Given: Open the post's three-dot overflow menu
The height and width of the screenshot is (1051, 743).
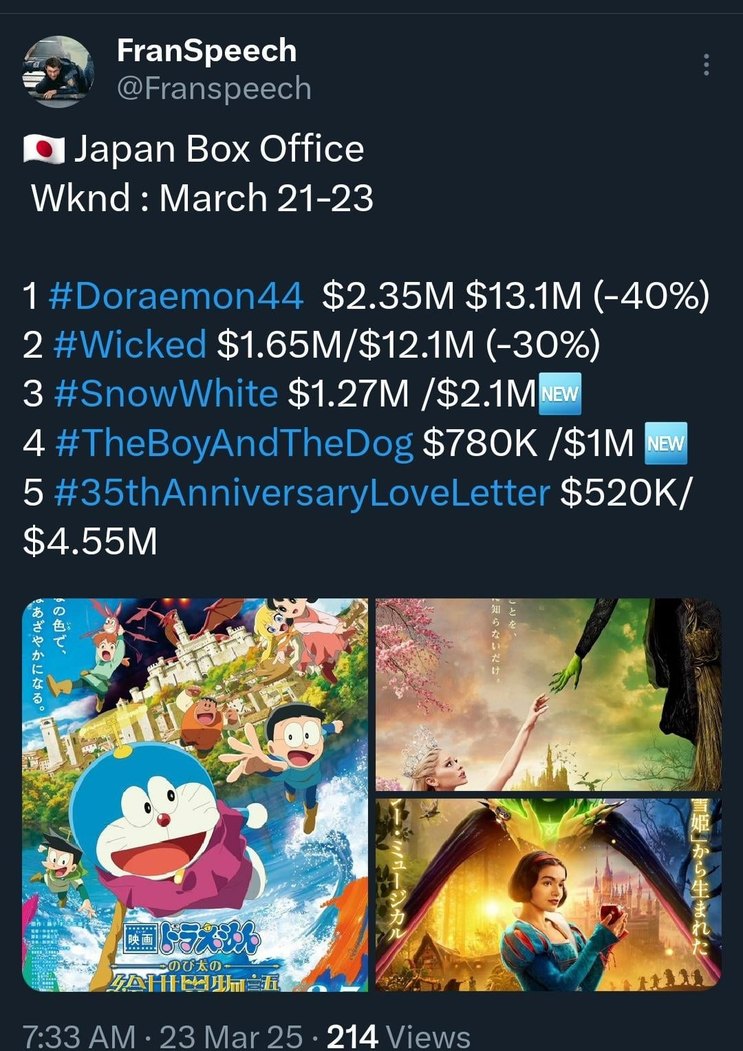Looking at the screenshot, I should (706, 66).
